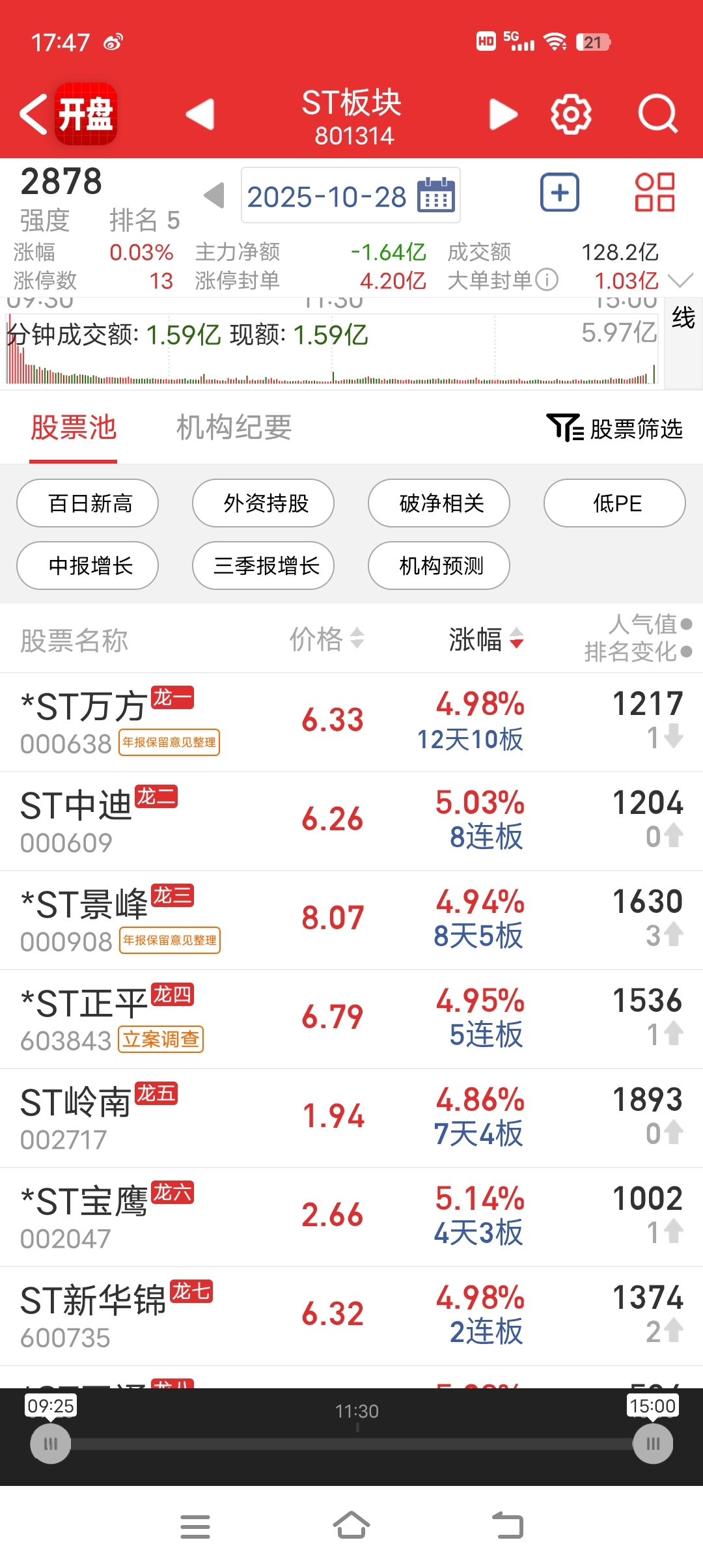The height and width of the screenshot is (1568, 703).
Task: Go to the previous trading date
Action: [x=214, y=195]
